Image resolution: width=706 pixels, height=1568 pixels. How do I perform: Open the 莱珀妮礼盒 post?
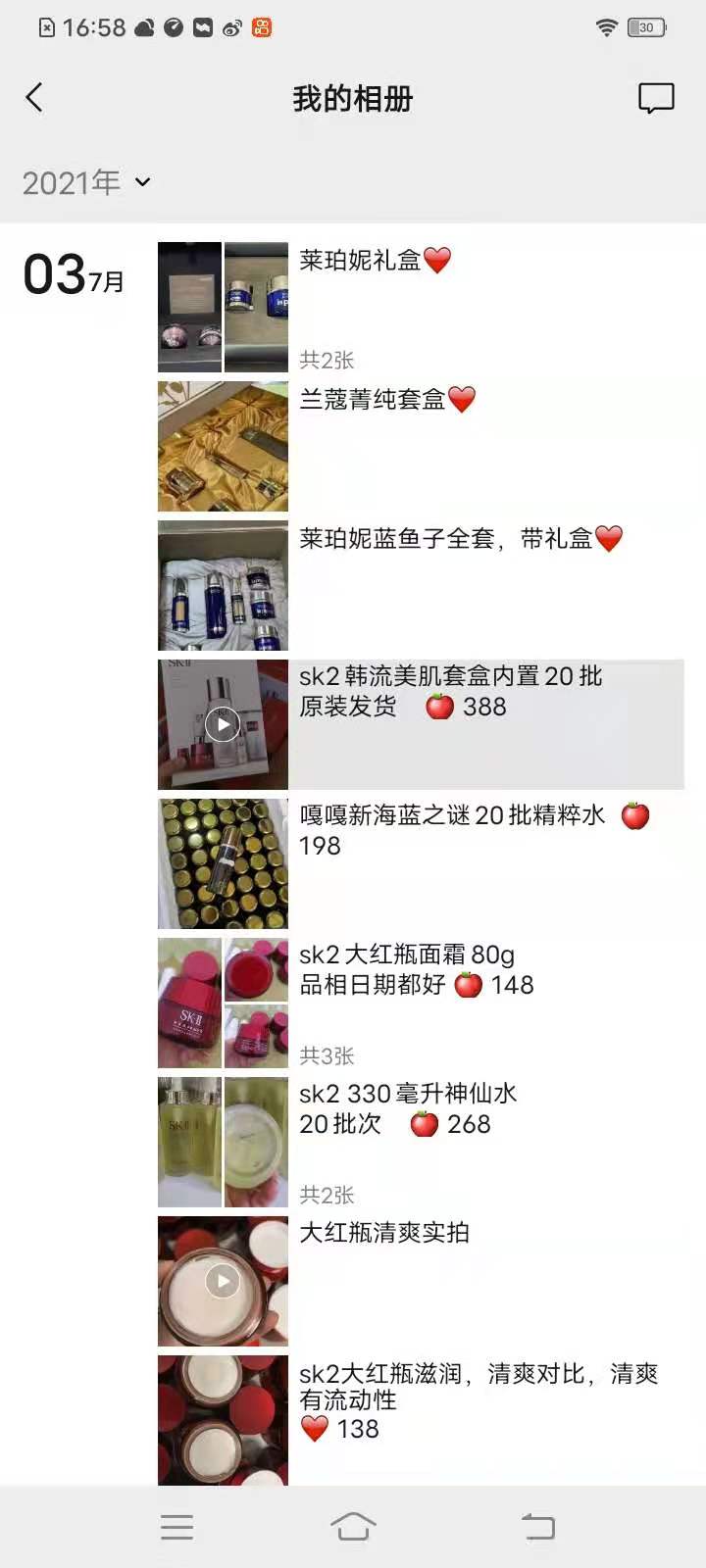tap(421, 307)
